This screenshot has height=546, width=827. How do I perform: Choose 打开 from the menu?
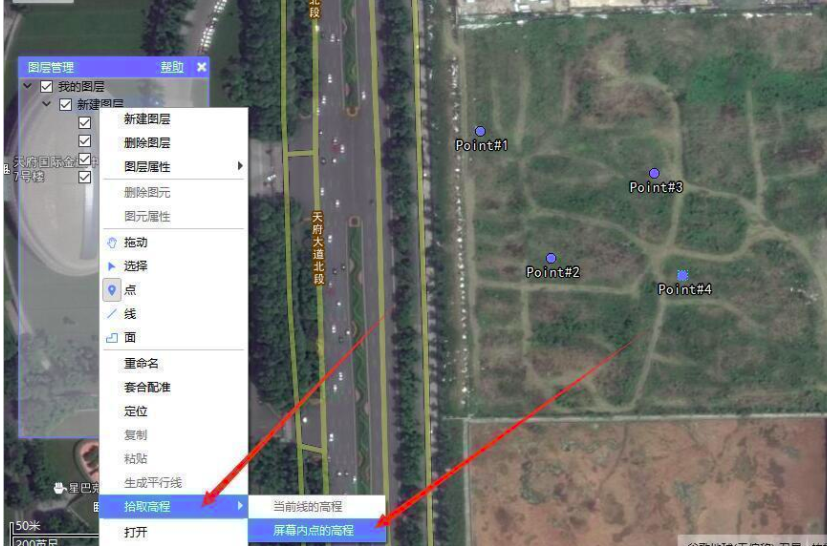(x=135, y=532)
